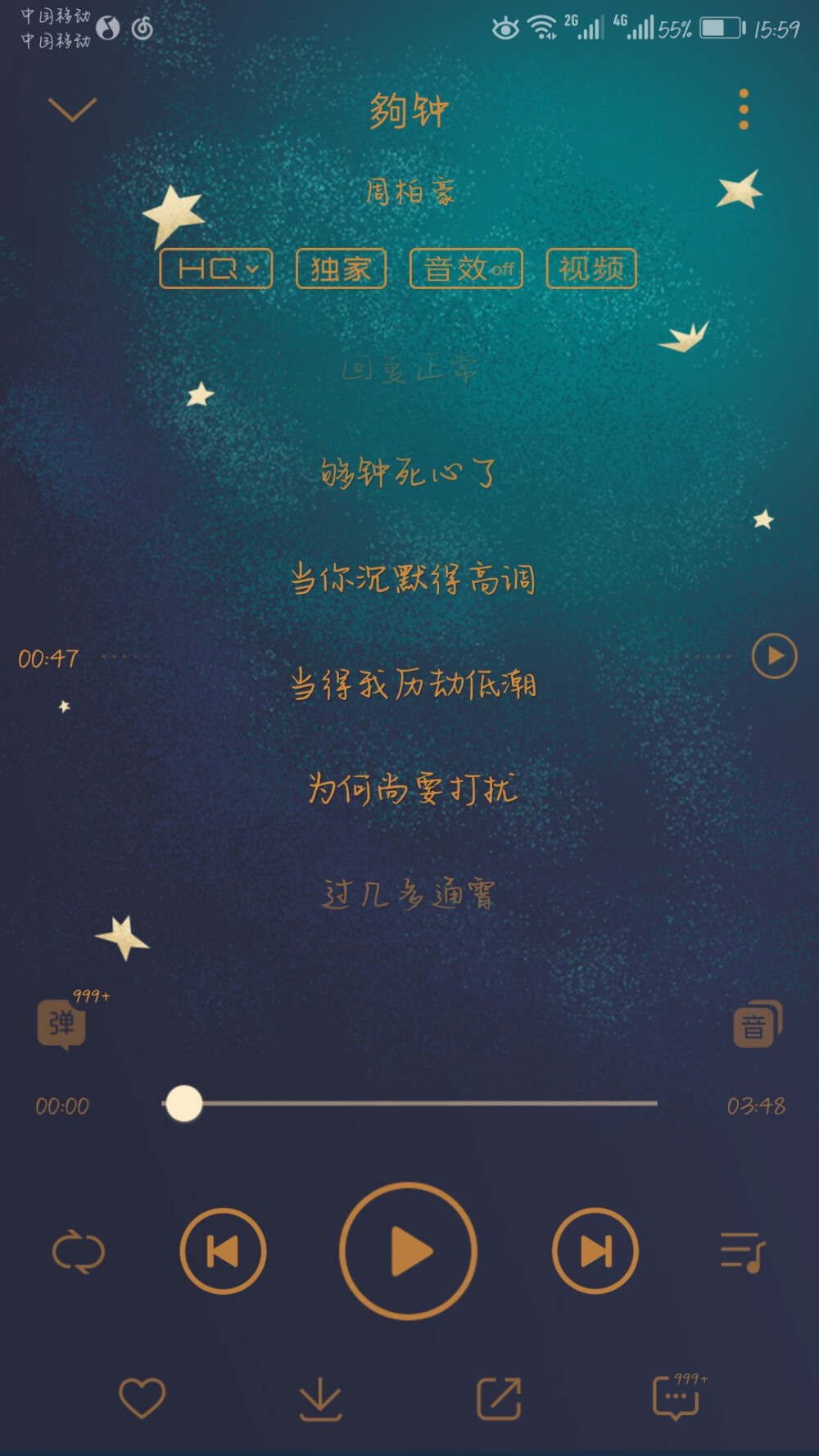Screen dimensions: 819x1456
Task: Open the 视频 video tab
Action: click(590, 268)
